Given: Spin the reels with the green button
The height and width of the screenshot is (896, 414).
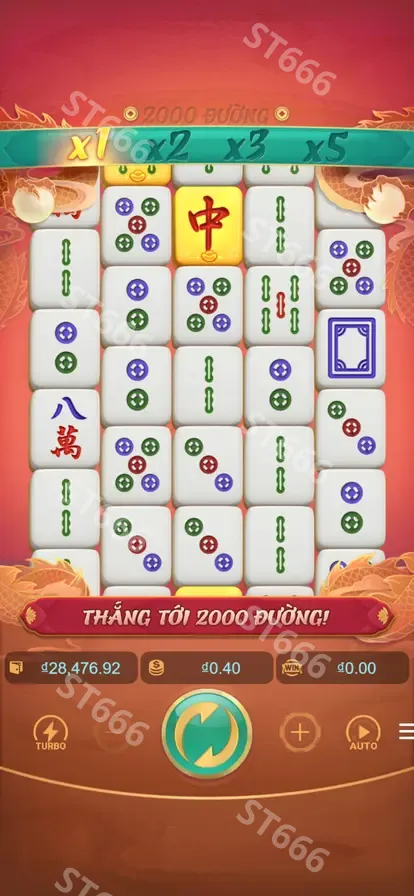Looking at the screenshot, I should click(207, 734).
